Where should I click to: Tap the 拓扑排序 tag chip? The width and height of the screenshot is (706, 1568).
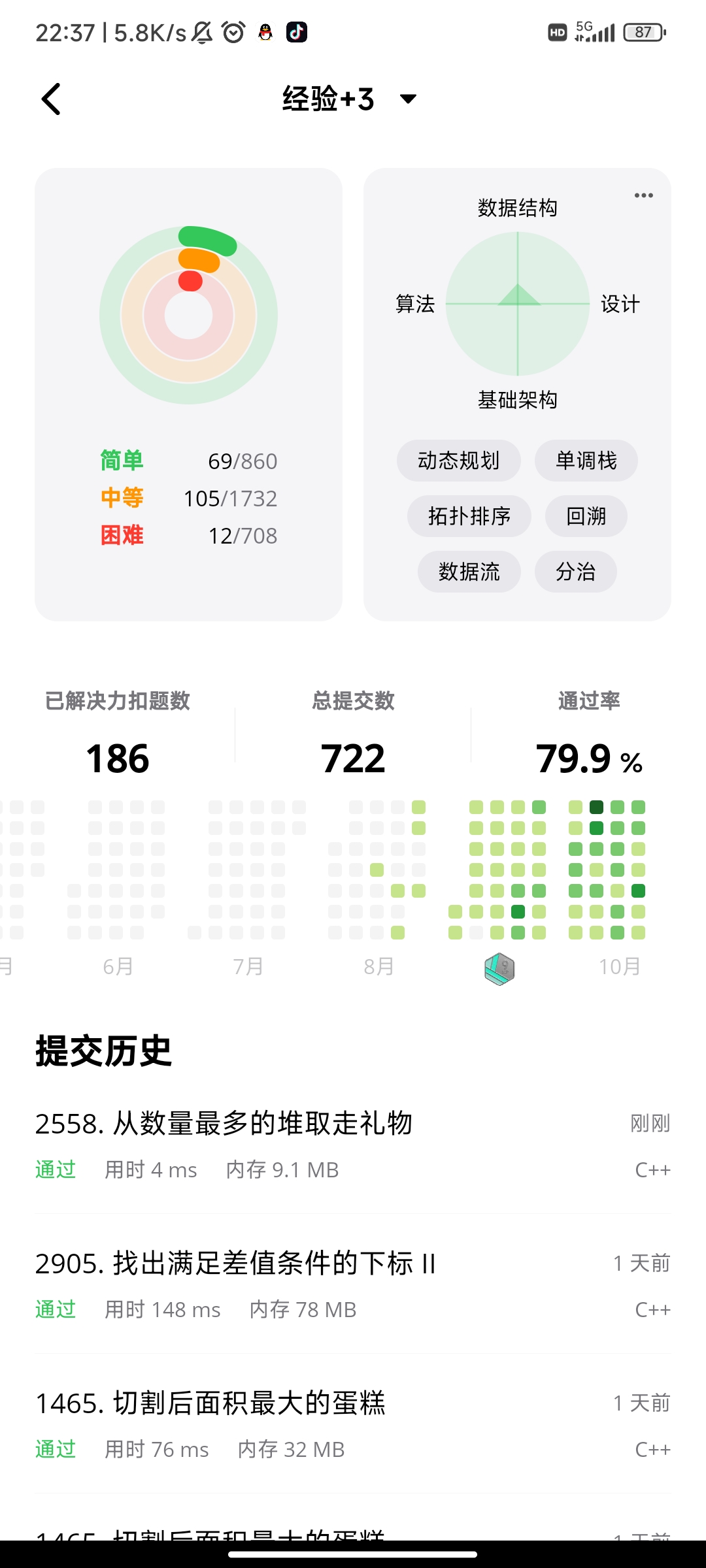469,516
